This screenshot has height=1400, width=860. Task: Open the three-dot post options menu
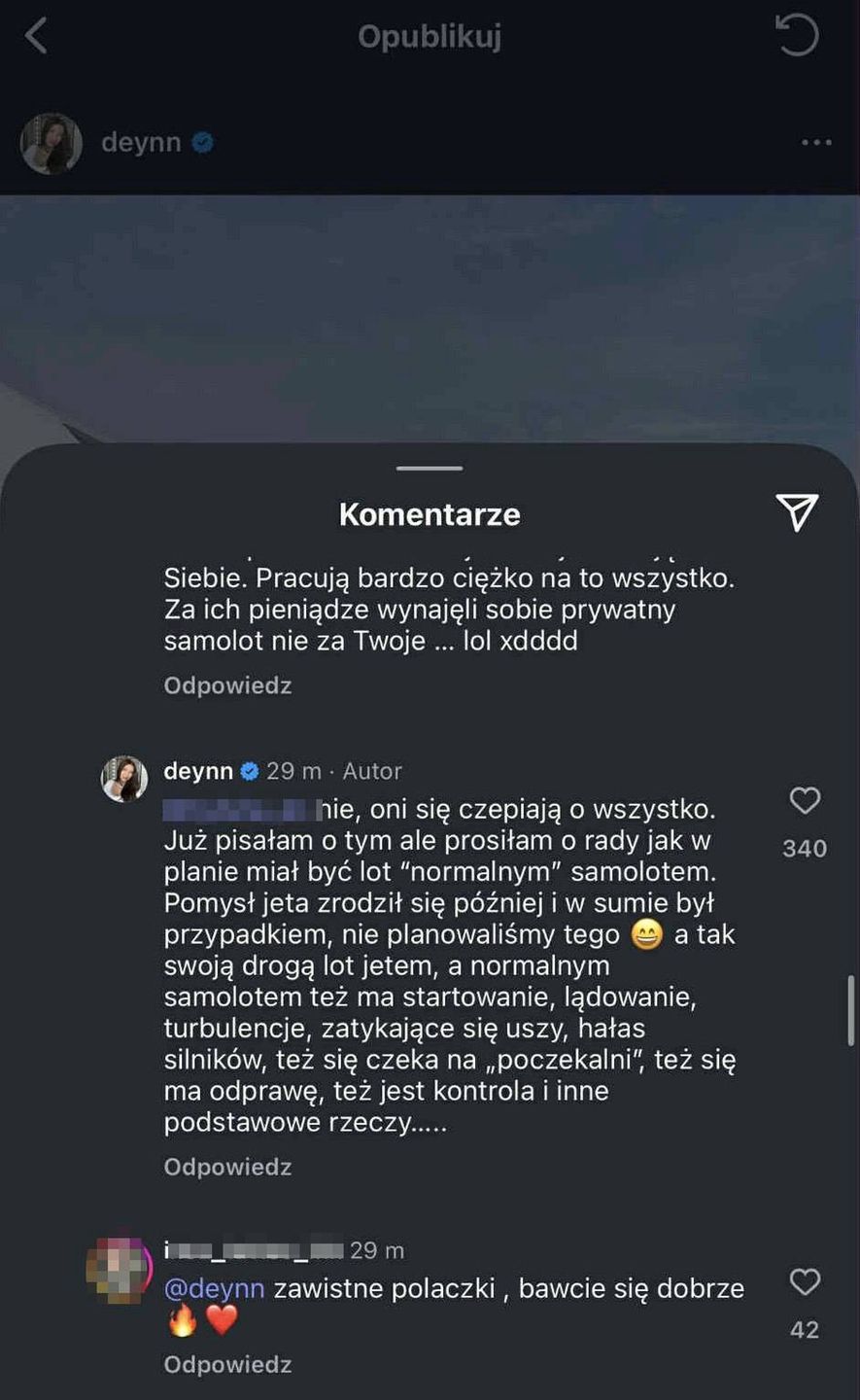pos(816,143)
